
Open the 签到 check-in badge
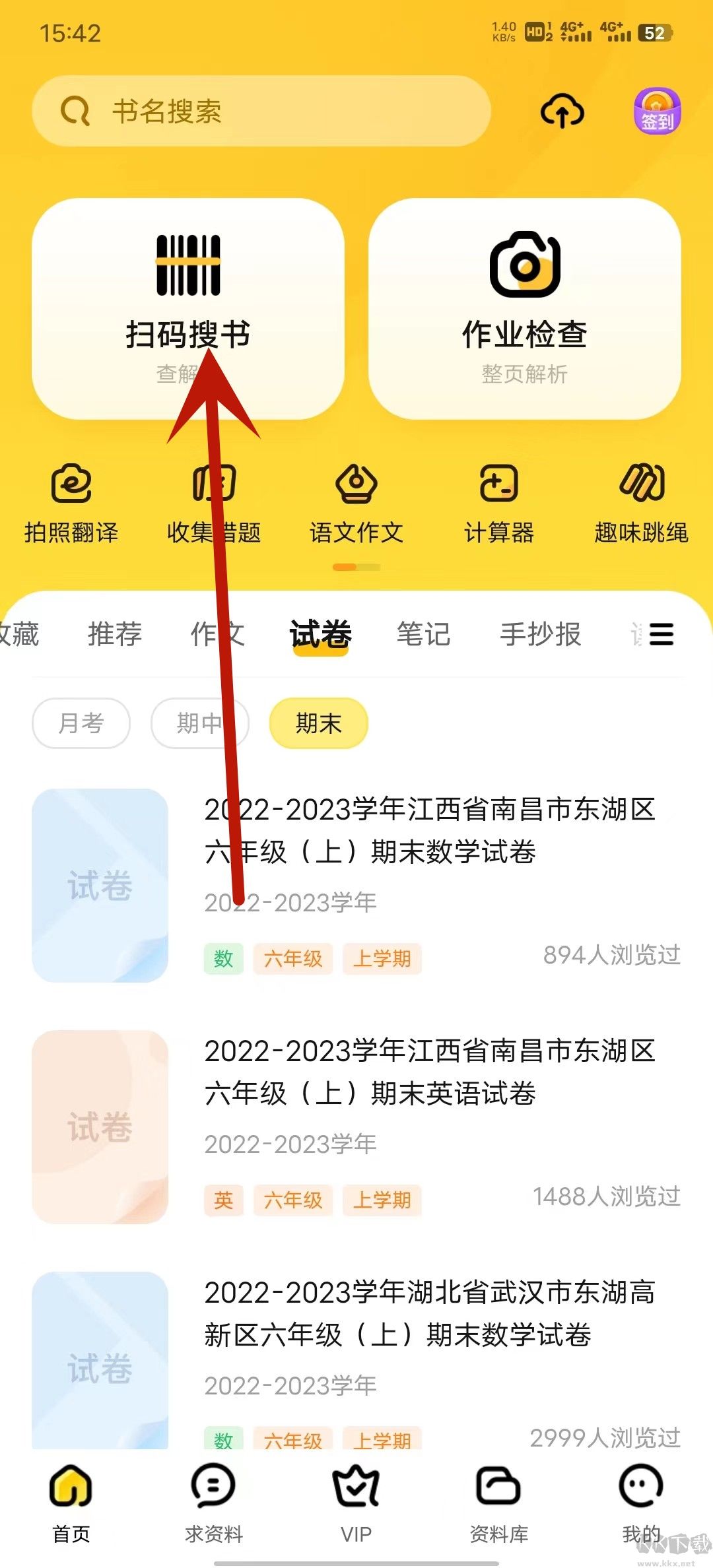click(656, 111)
